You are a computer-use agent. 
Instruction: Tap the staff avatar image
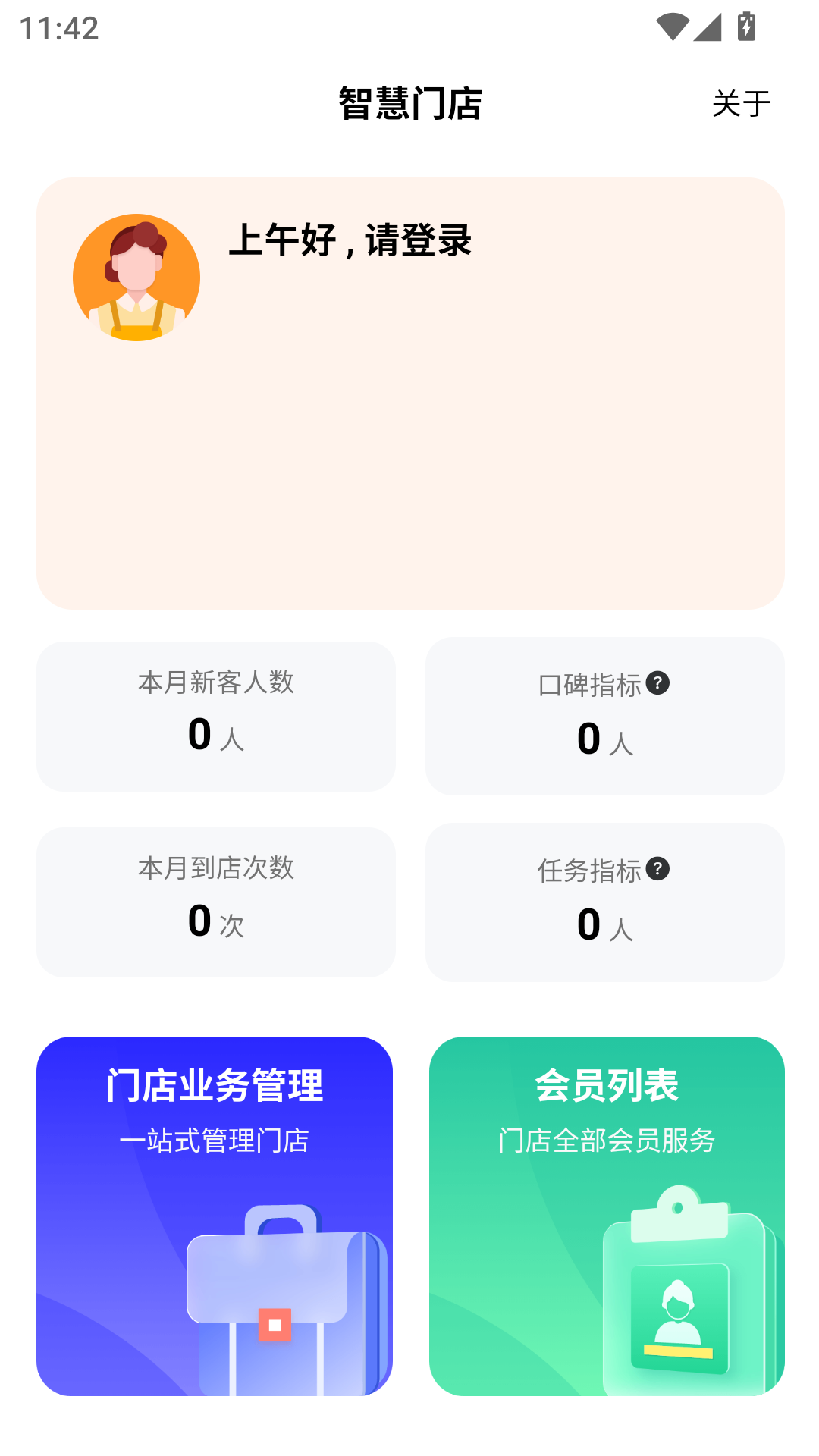tap(136, 278)
